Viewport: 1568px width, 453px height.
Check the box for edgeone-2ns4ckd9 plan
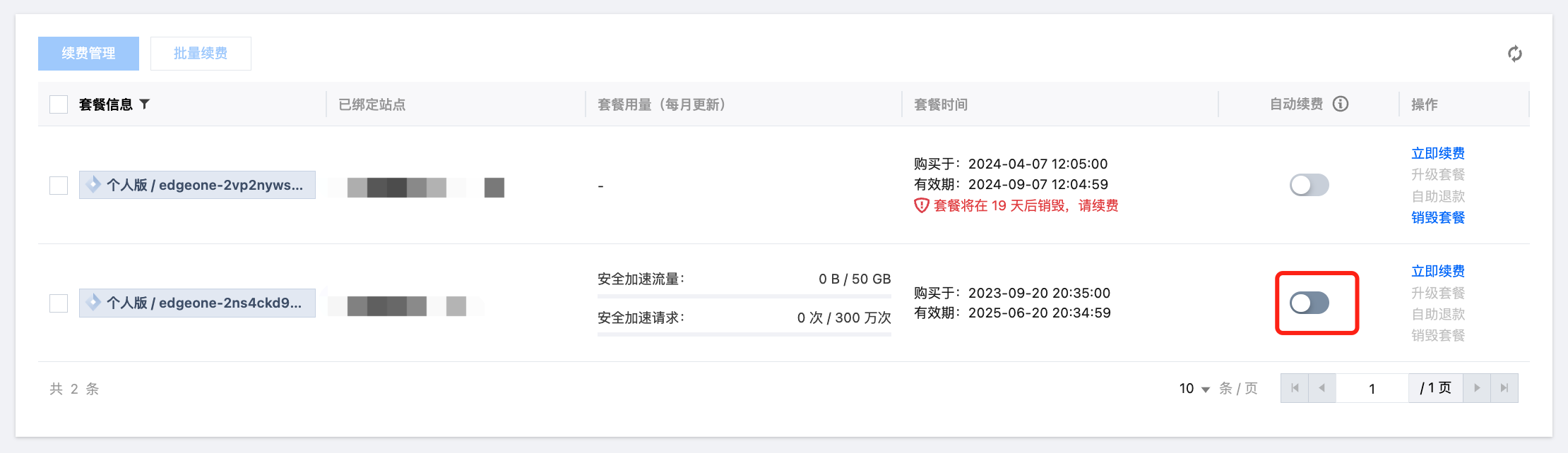click(59, 303)
